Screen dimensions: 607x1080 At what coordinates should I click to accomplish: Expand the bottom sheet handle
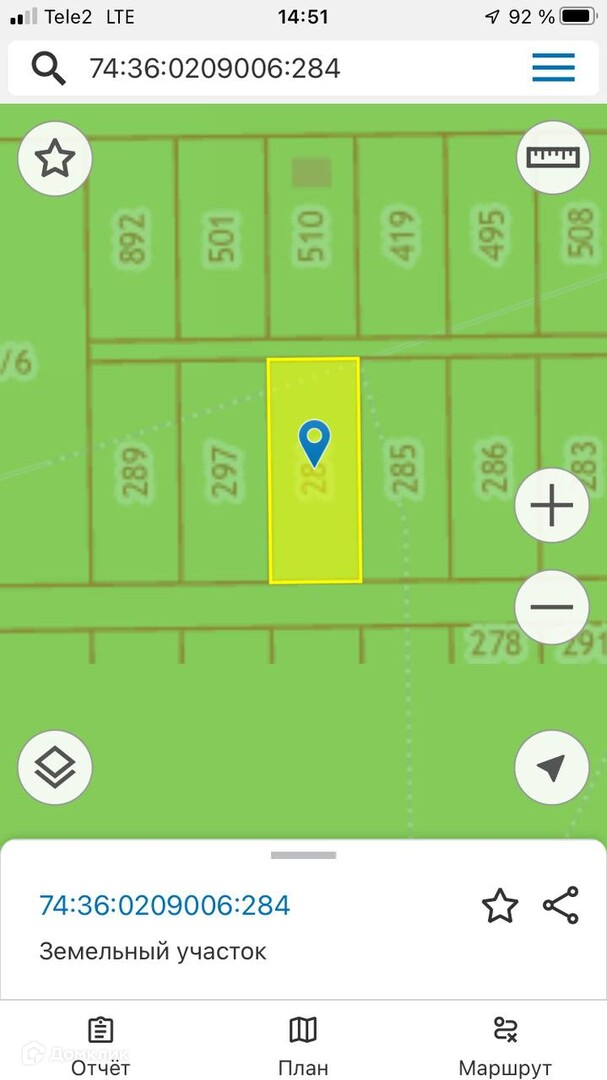303,855
